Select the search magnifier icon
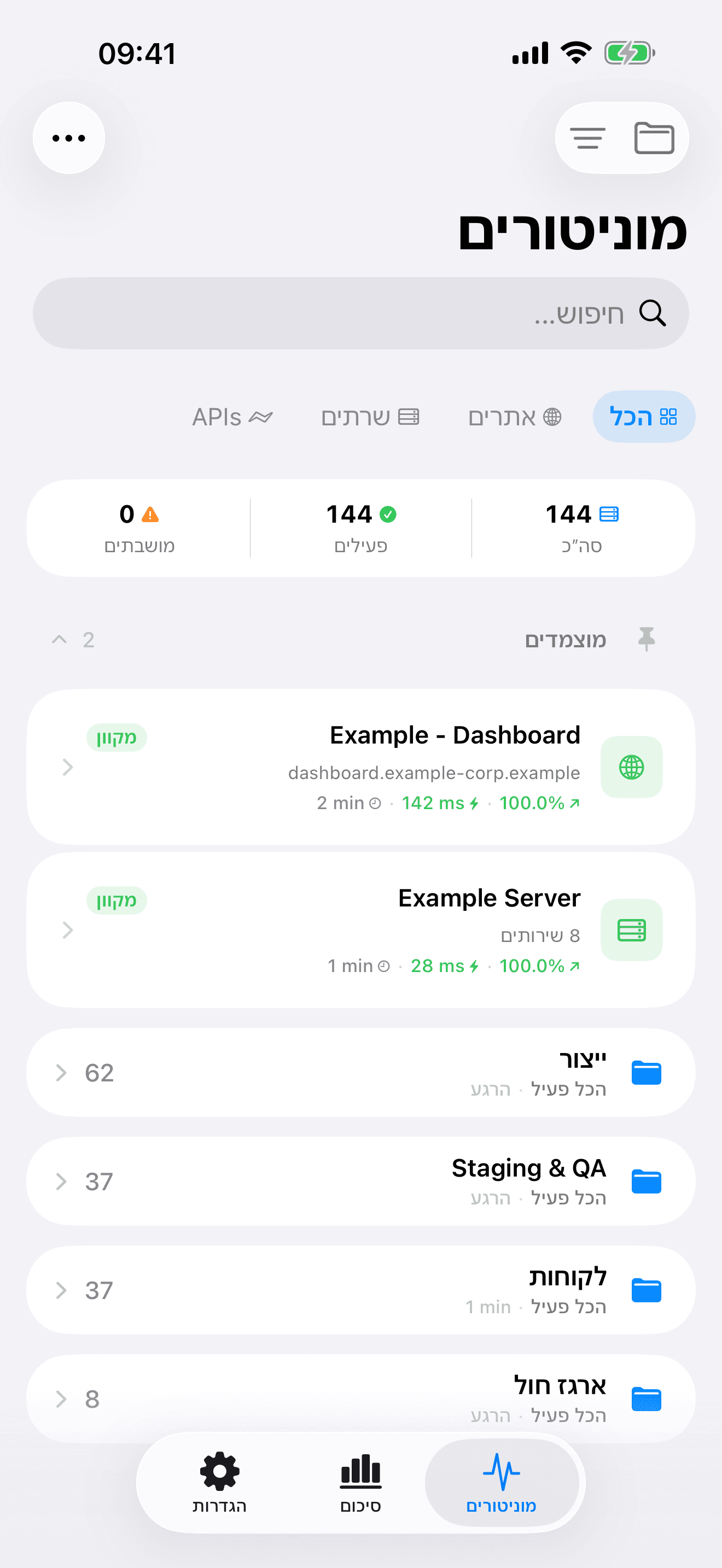The width and height of the screenshot is (722, 1568). (653, 313)
